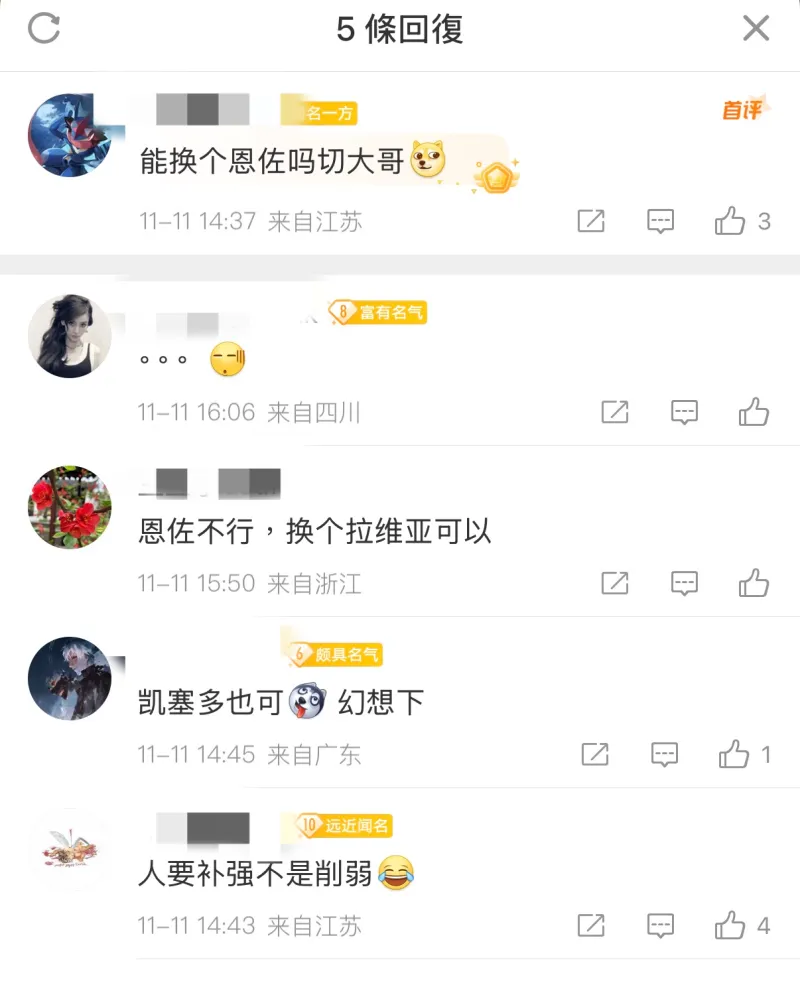
Task: Reply to the 16:06 comment from 四川
Action: coord(684,411)
